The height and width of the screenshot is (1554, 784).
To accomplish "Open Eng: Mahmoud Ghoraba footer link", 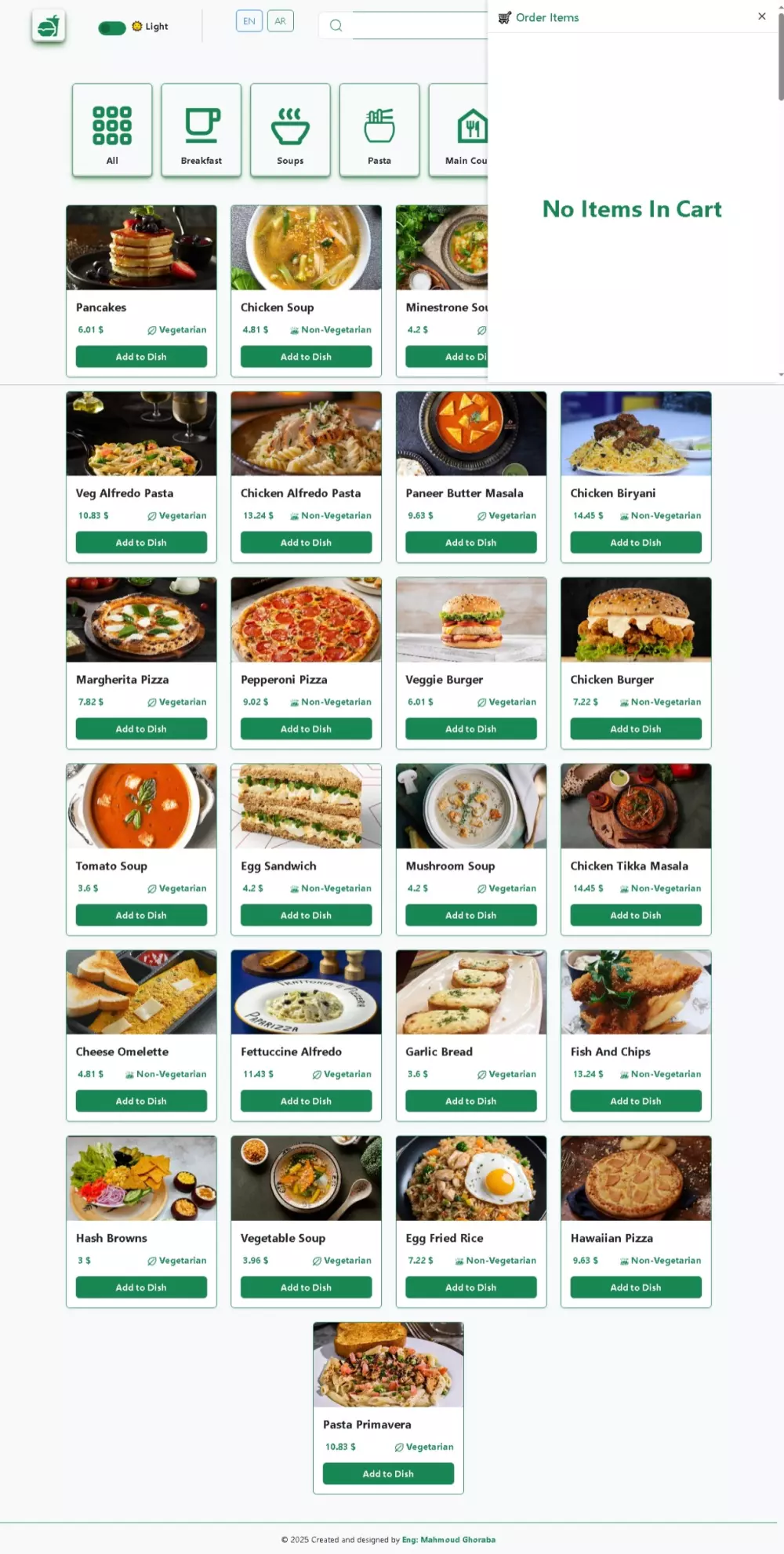I will pyautogui.click(x=448, y=1540).
